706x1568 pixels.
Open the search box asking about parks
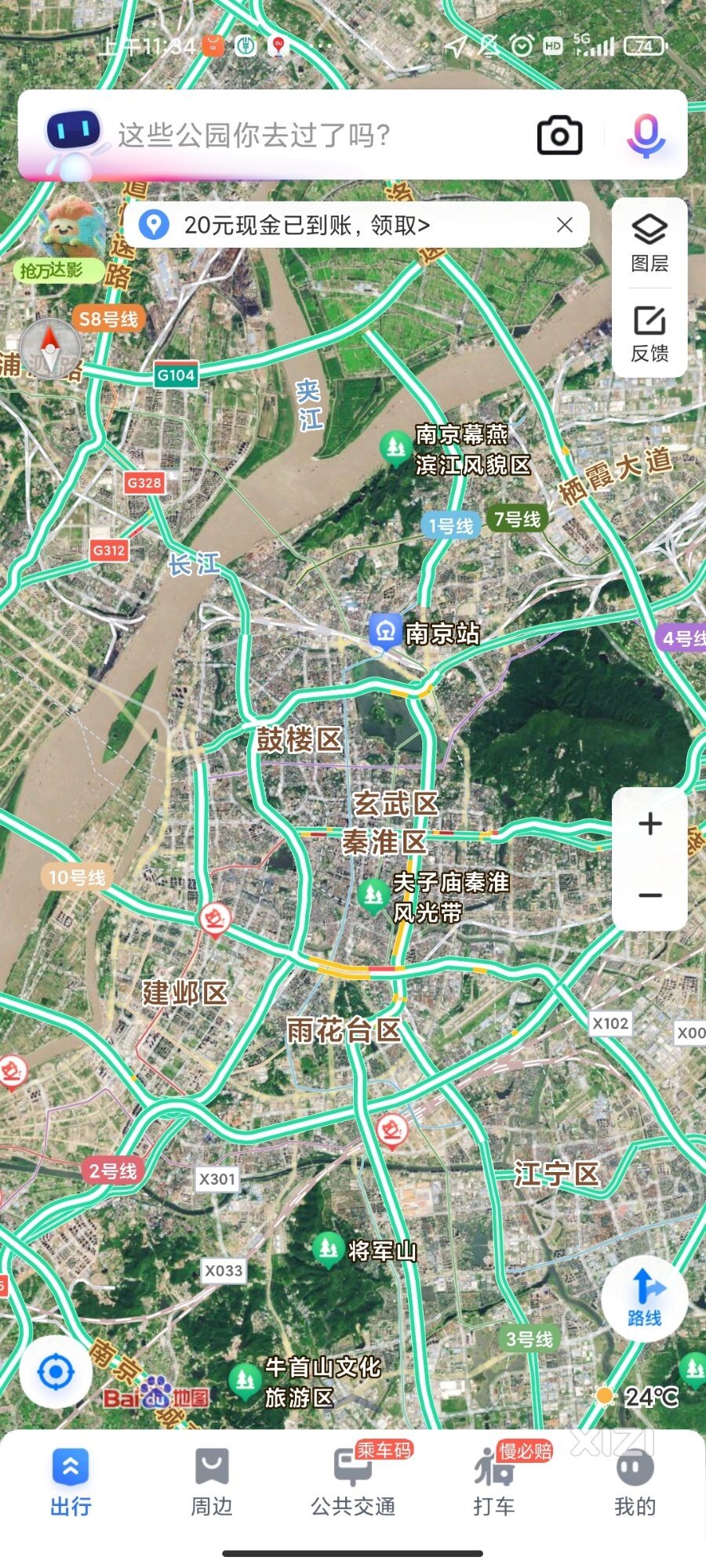(314, 135)
